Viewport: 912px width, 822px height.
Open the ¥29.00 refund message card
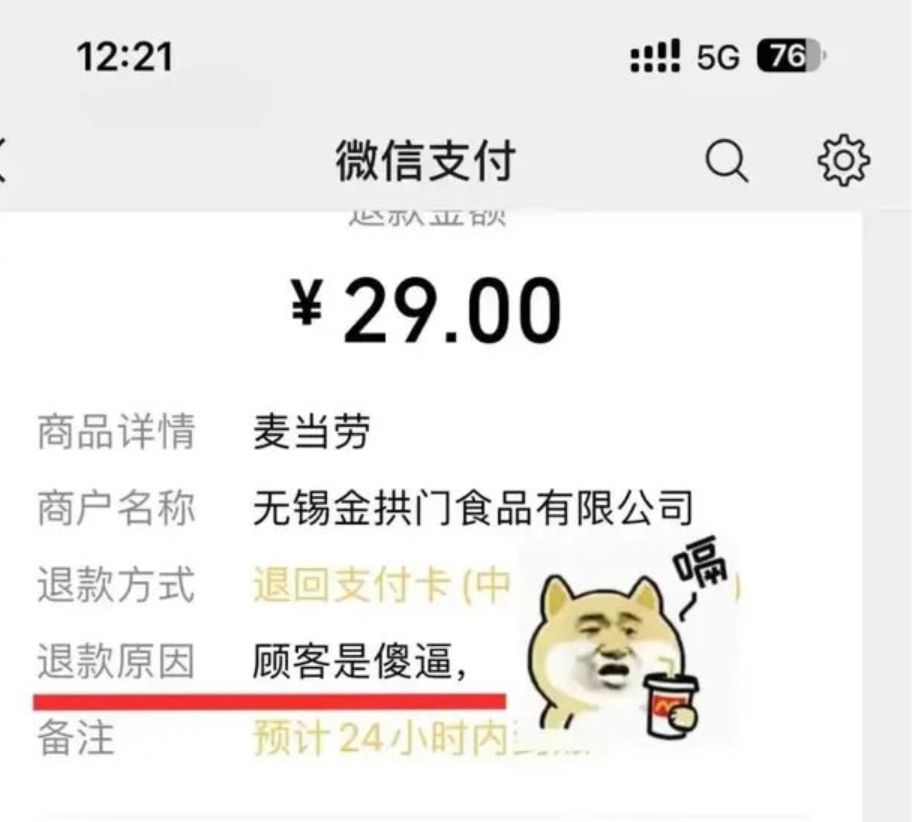[425, 310]
